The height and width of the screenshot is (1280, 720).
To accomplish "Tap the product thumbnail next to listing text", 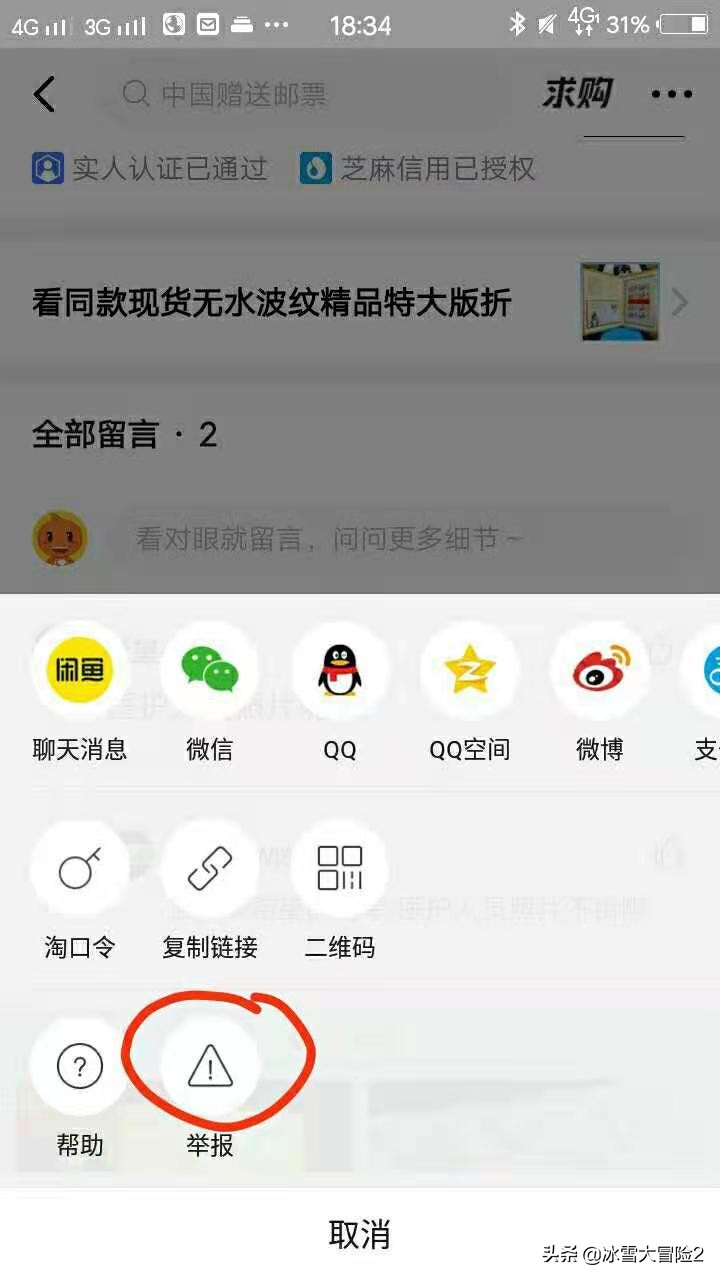I will tap(620, 298).
